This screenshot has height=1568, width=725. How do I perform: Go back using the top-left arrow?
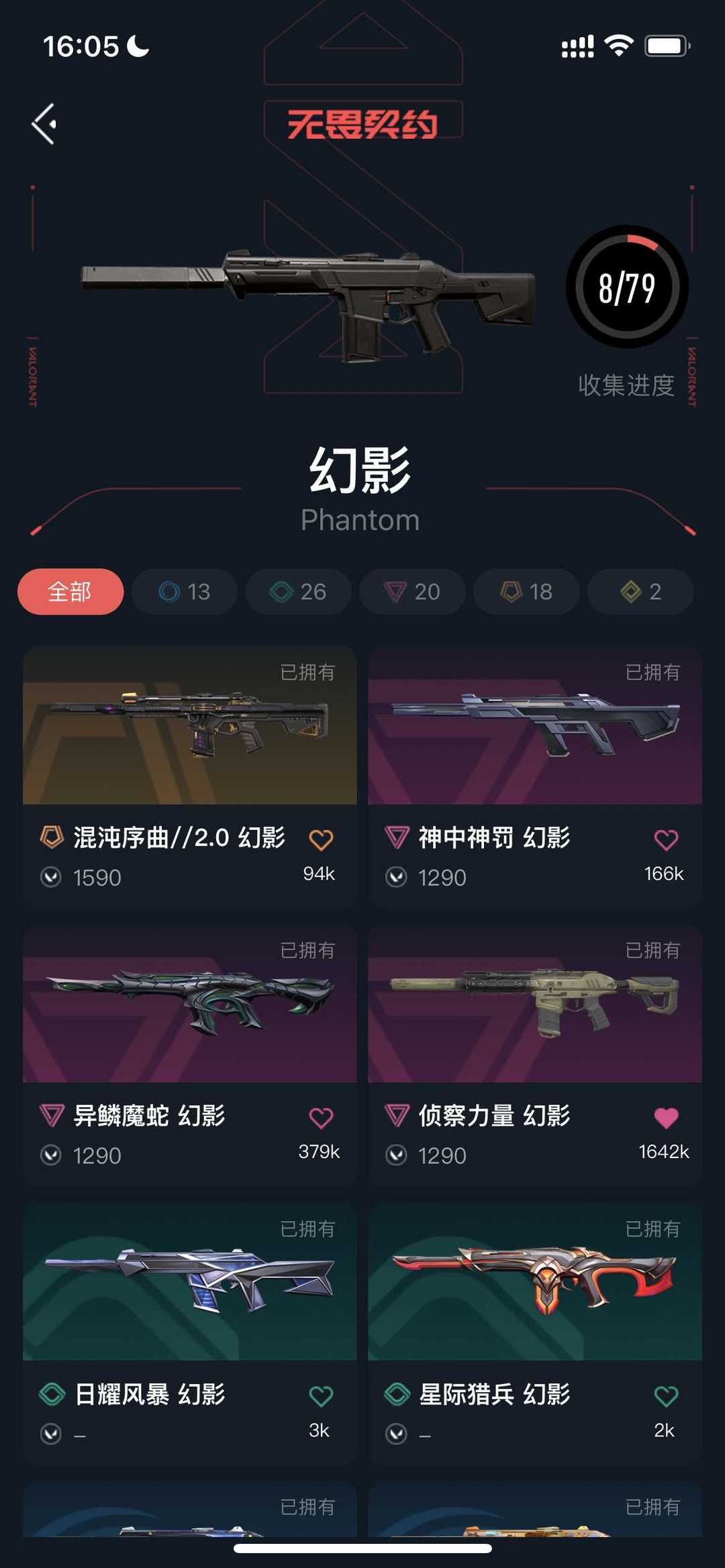[44, 124]
